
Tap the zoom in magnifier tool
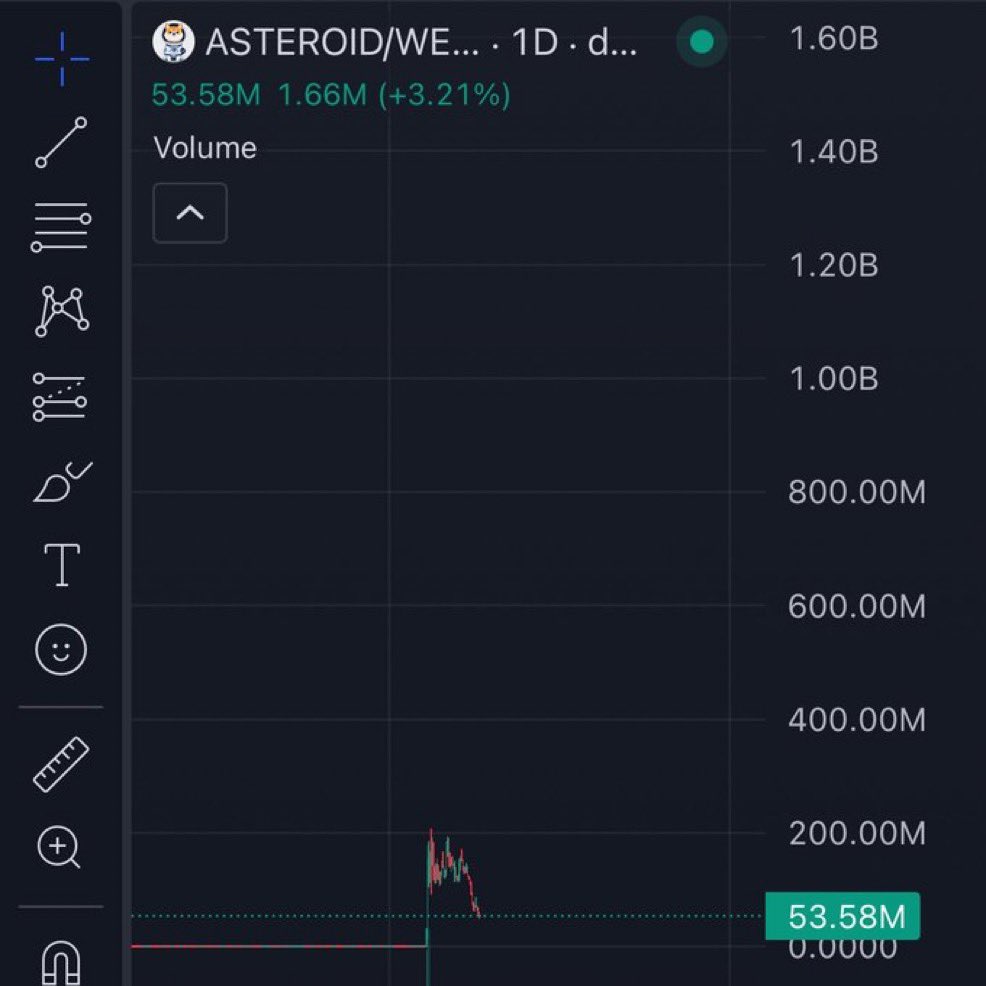click(x=59, y=847)
